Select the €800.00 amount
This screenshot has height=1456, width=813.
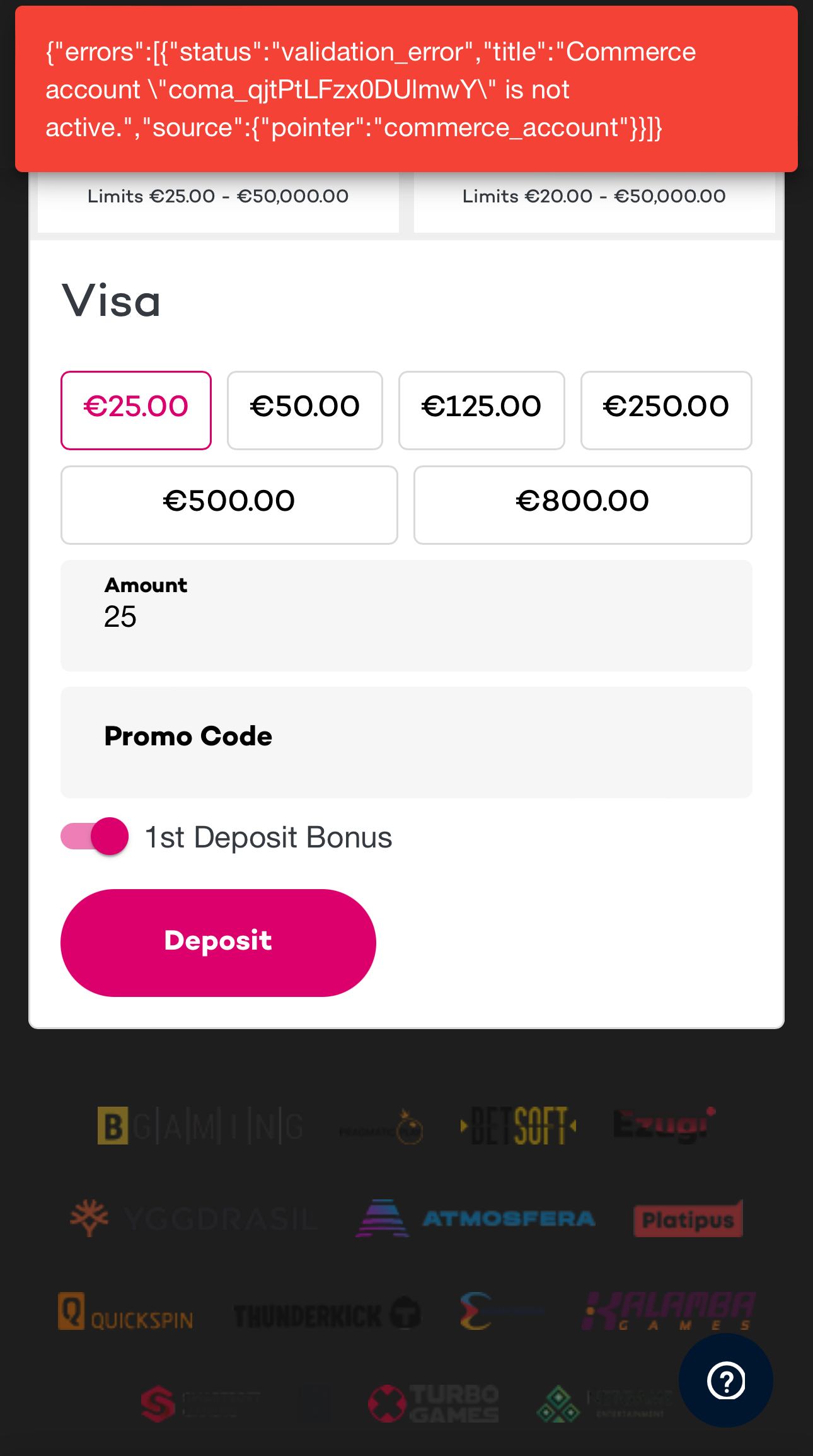[x=582, y=504]
